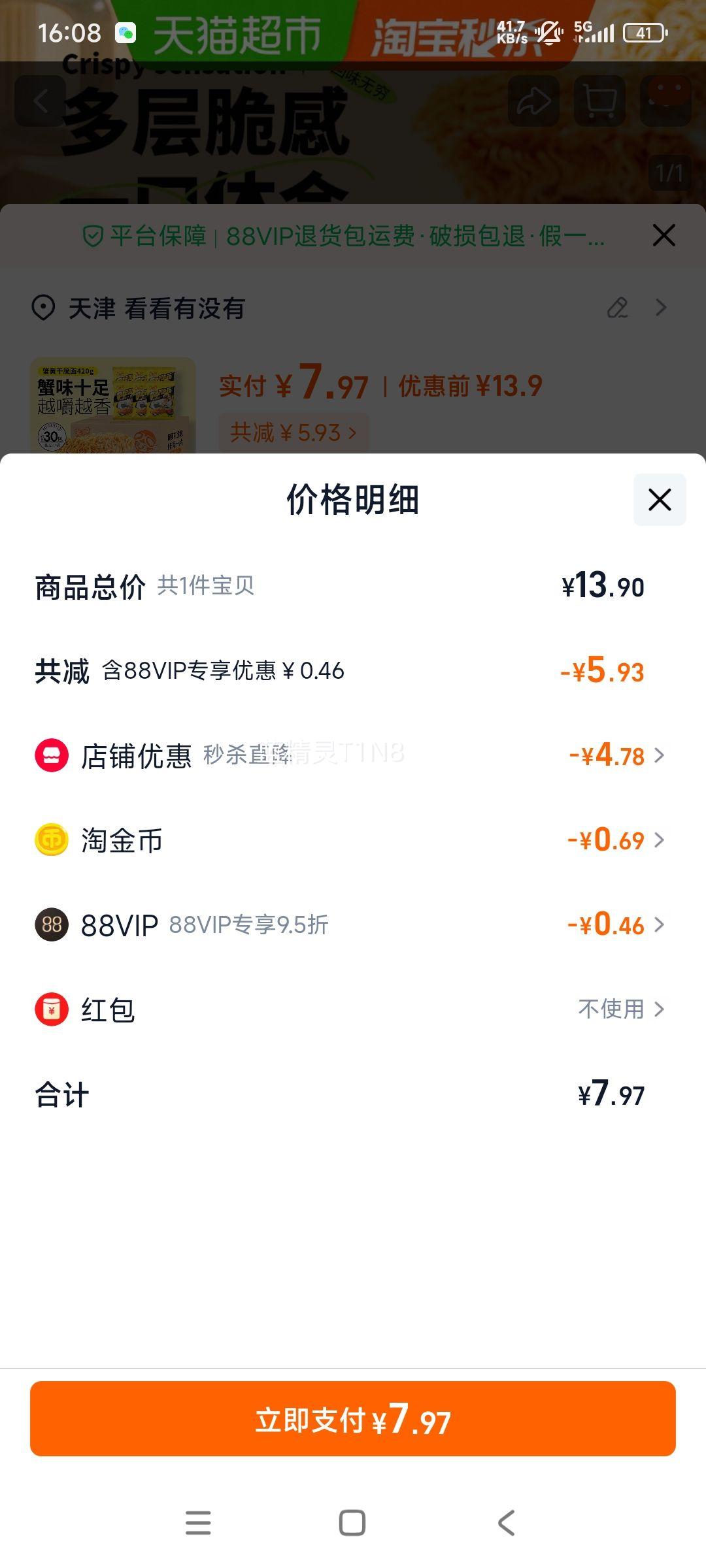Image resolution: width=706 pixels, height=1568 pixels.
Task: Tap 立即支付 to pay ¥7.97
Action: pyautogui.click(x=353, y=1419)
